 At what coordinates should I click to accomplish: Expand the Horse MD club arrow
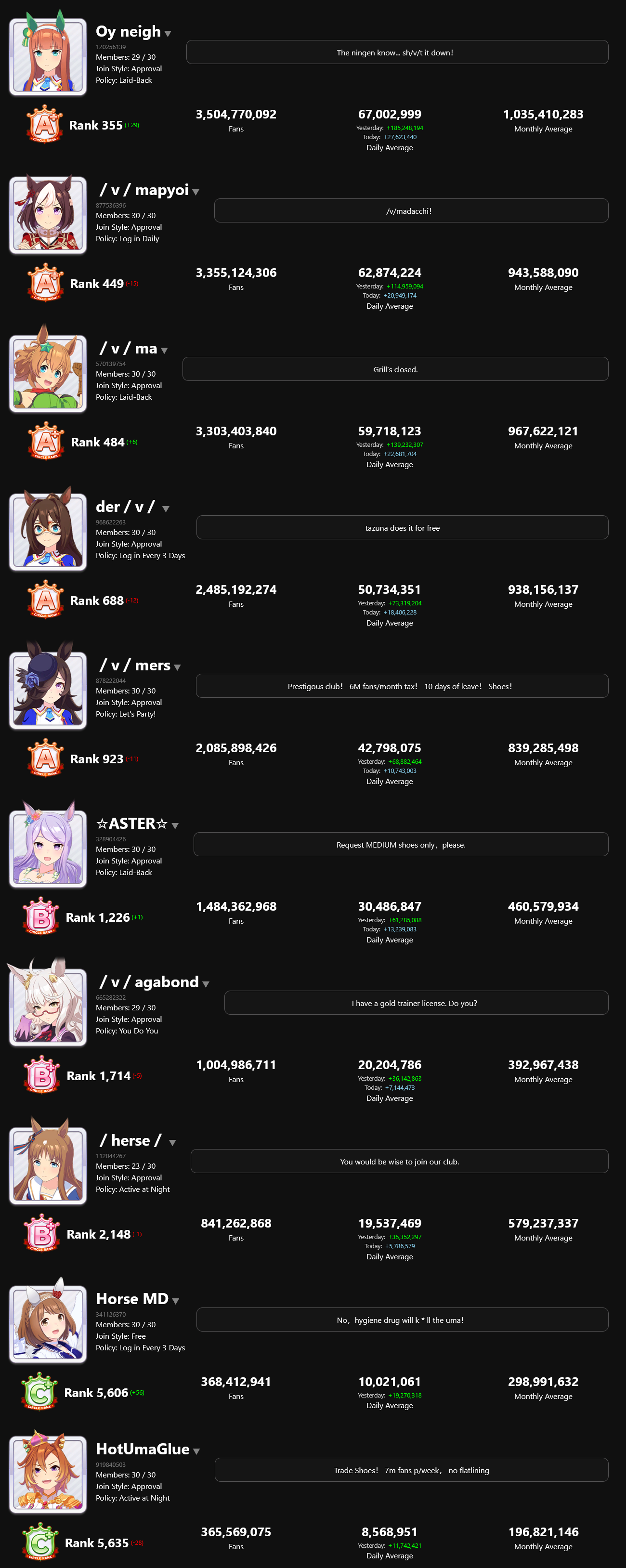pyautogui.click(x=176, y=1301)
